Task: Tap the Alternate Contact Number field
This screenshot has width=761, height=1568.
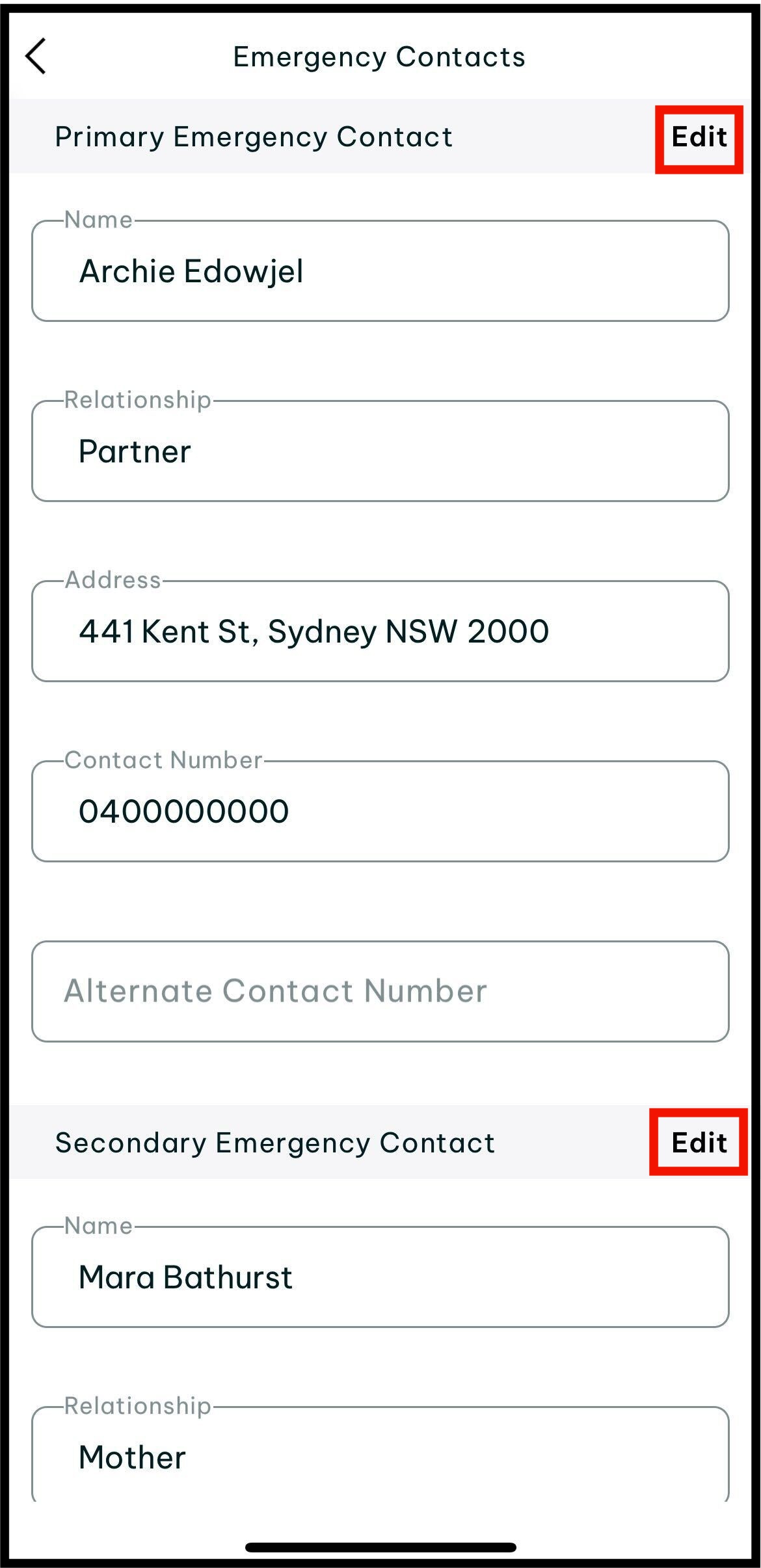Action: point(380,991)
